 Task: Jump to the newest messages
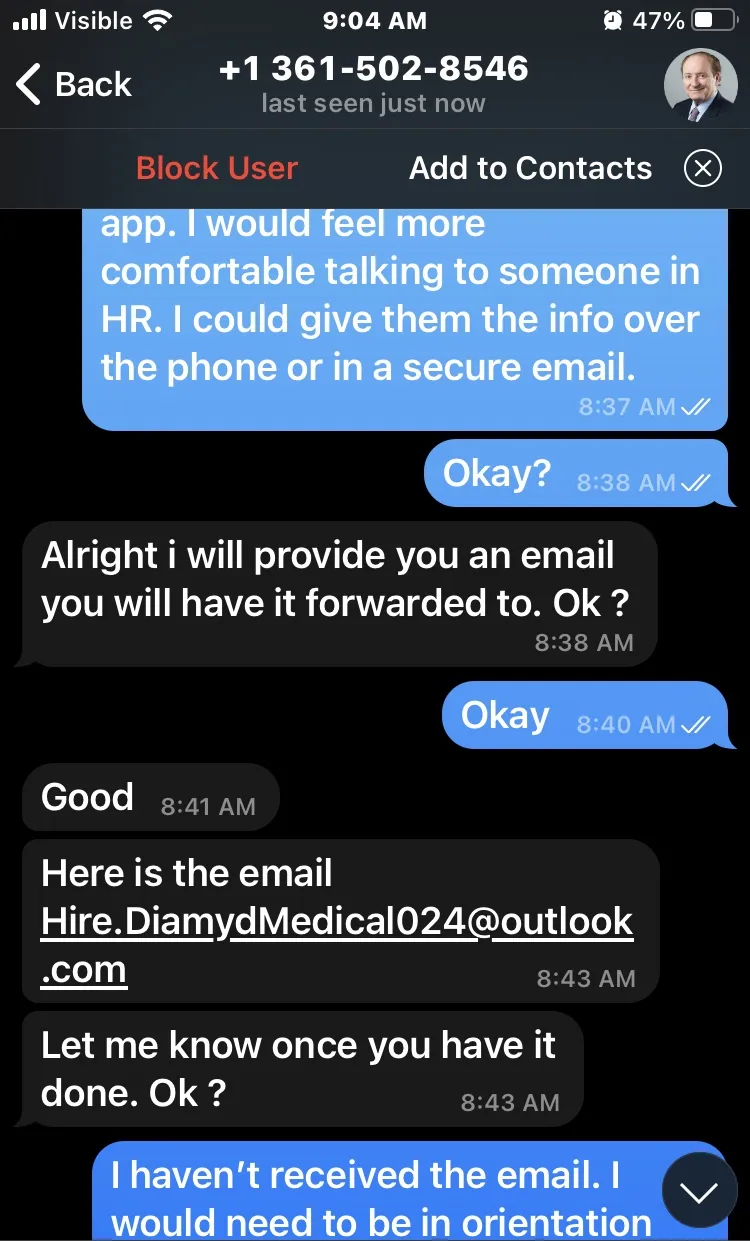[699, 1190]
